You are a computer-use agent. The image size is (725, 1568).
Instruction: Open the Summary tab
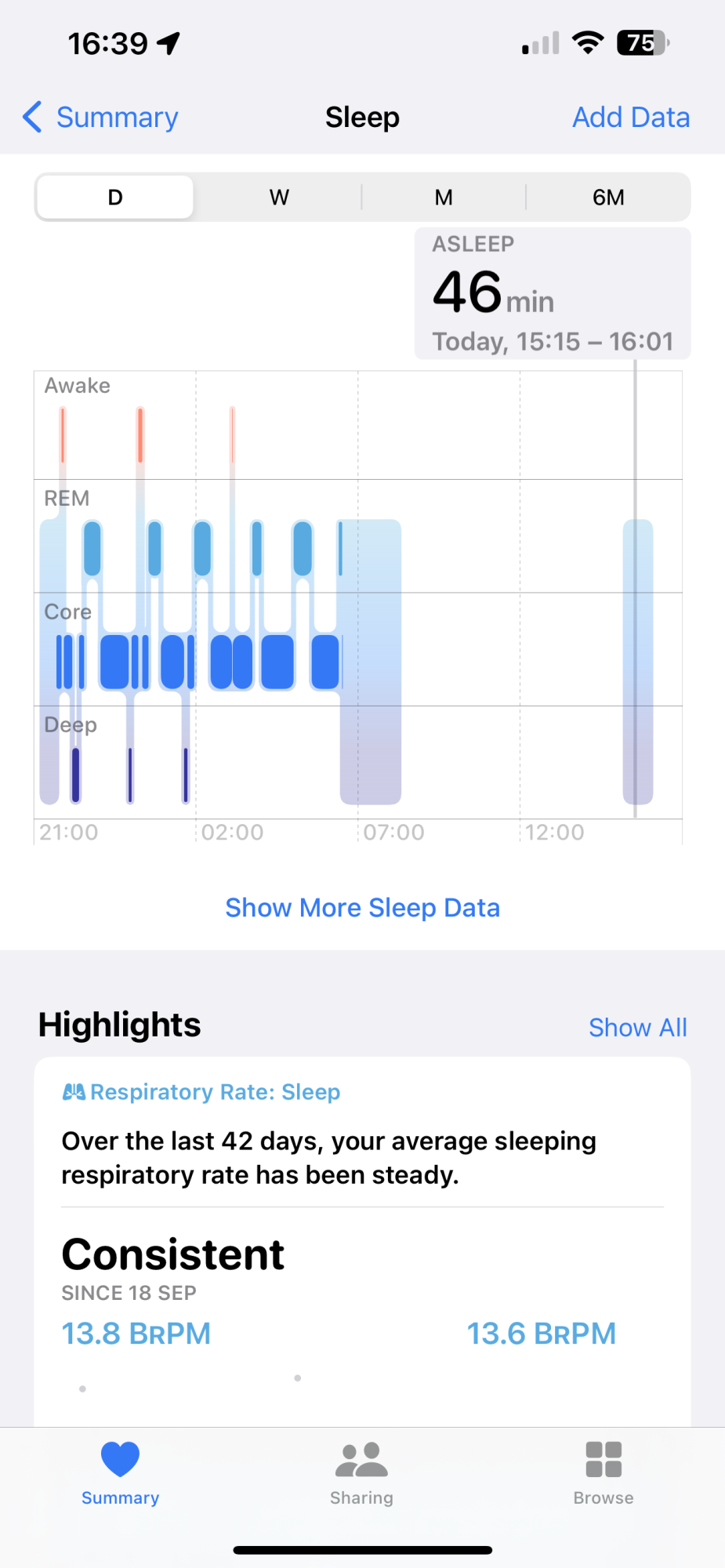(x=121, y=1474)
